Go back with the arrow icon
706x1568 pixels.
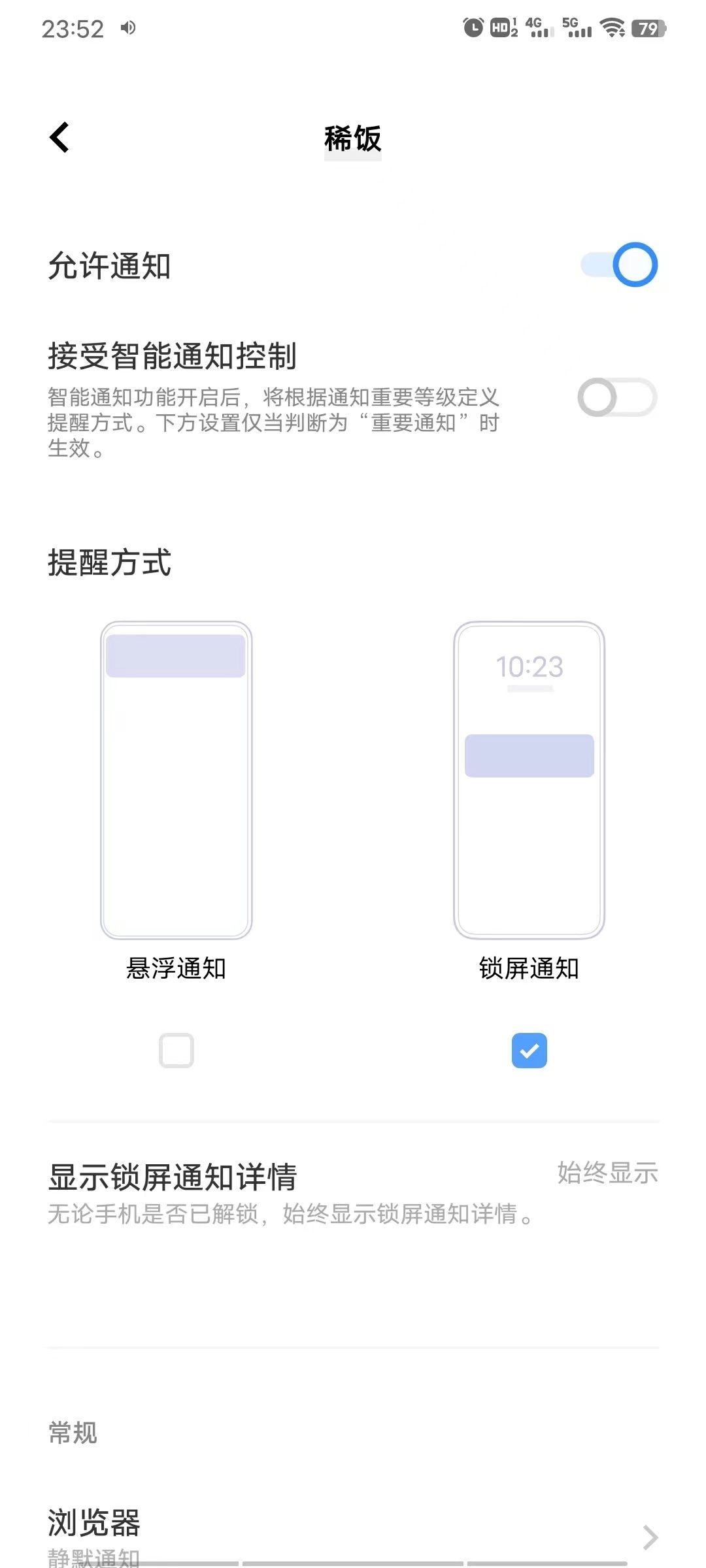point(59,138)
